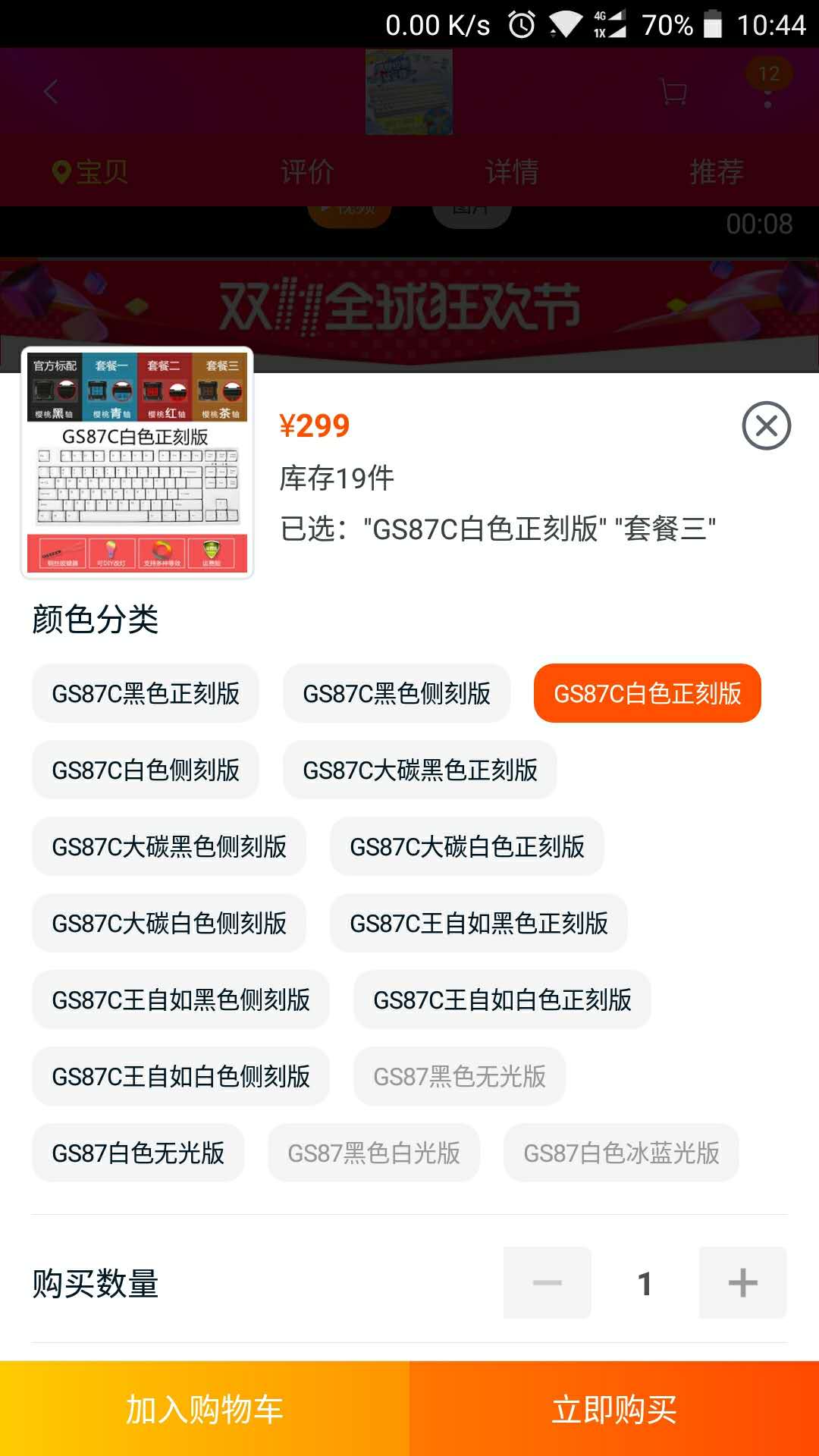Decrease purchase quantity with minus
819x1456 pixels.
(x=547, y=1282)
